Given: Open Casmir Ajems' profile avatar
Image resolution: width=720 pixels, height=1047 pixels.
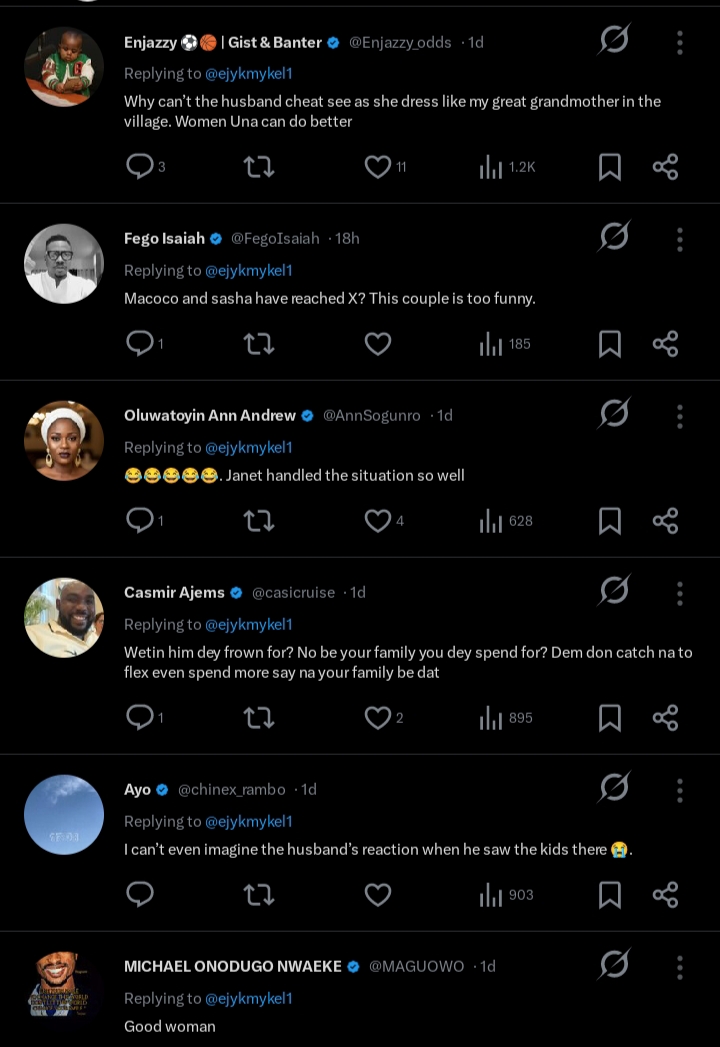Looking at the screenshot, I should point(64,618).
